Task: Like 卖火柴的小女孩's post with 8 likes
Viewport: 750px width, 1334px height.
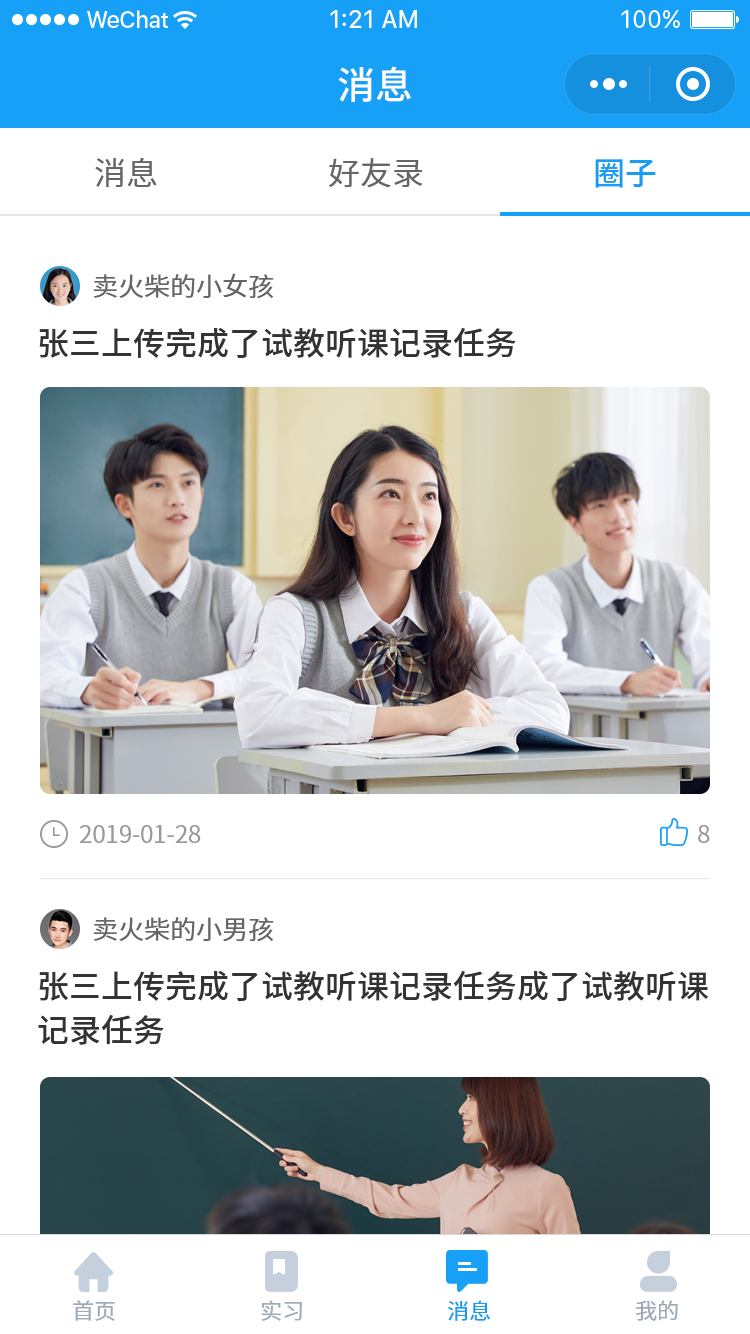Action: [674, 833]
